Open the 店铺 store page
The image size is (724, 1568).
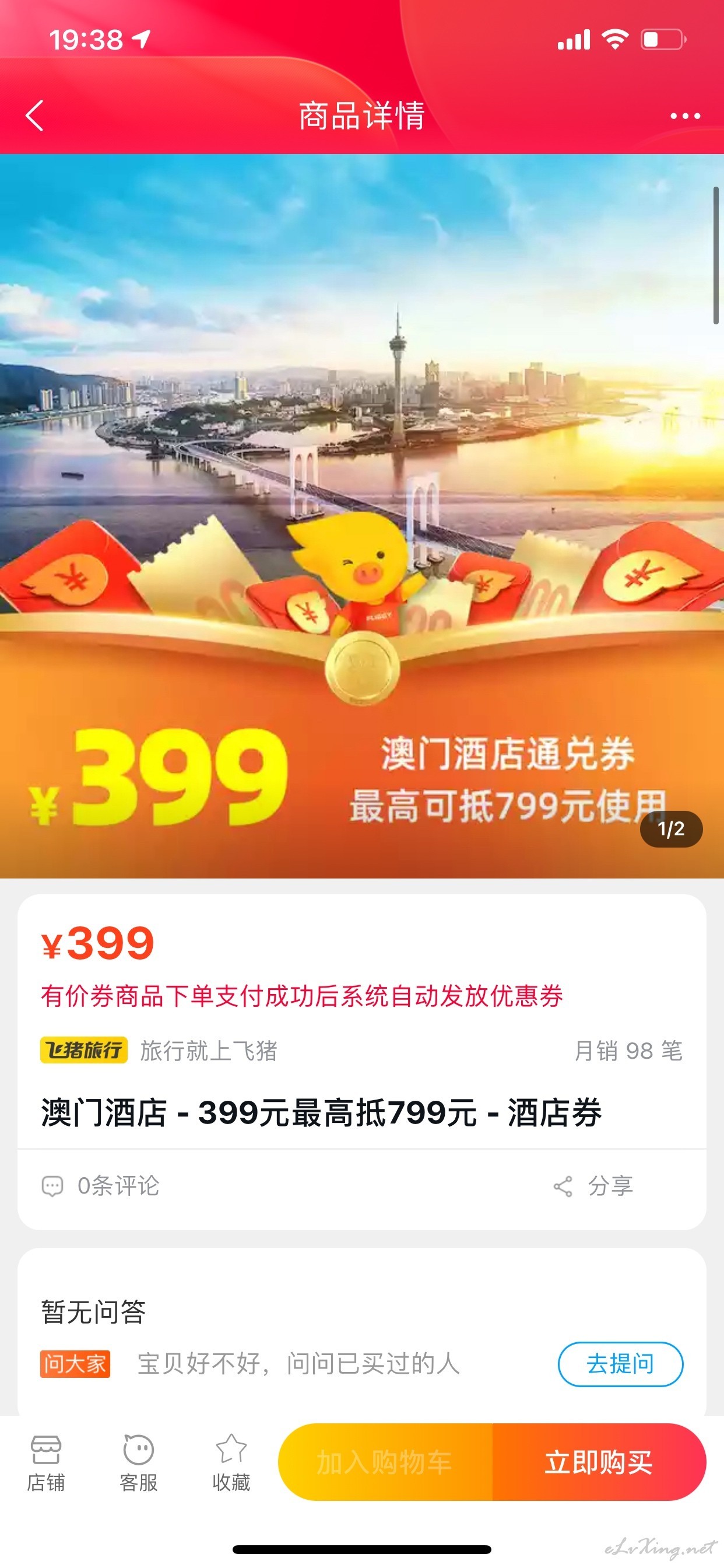coord(45,1462)
